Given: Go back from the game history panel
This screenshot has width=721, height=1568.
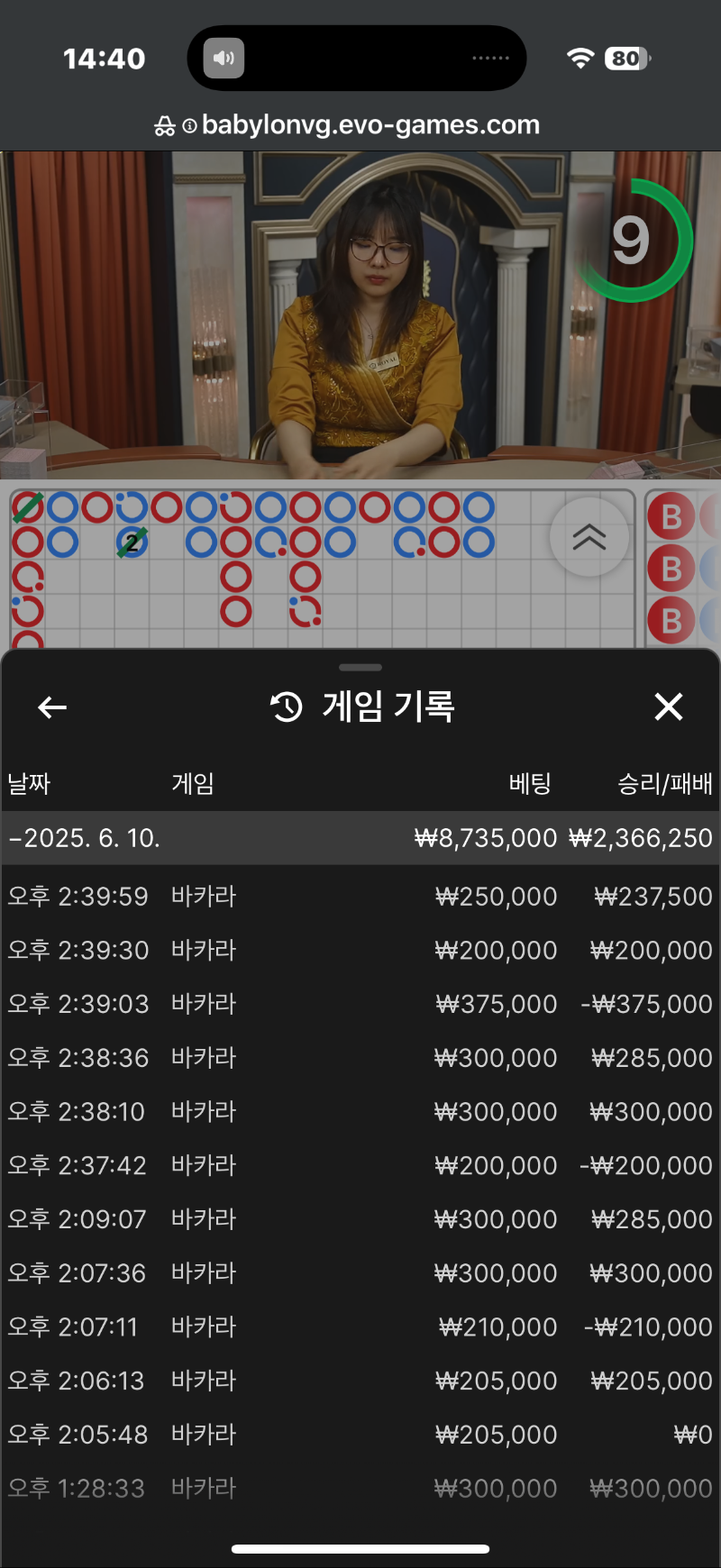Looking at the screenshot, I should coord(52,707).
